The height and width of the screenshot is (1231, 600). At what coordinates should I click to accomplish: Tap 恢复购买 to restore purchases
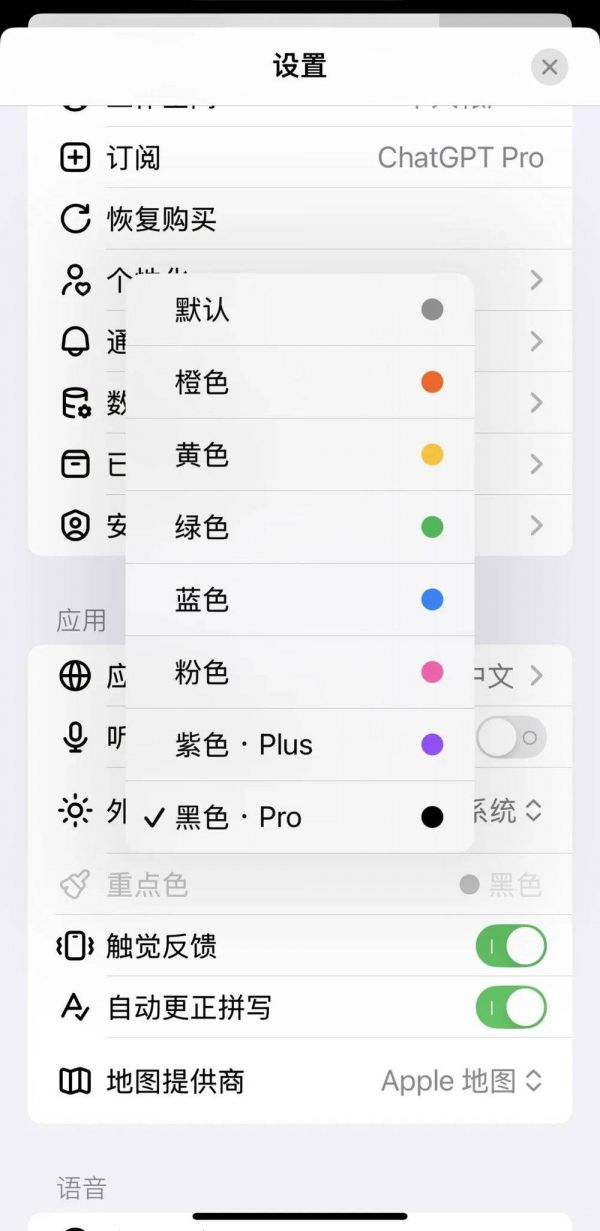pos(300,219)
